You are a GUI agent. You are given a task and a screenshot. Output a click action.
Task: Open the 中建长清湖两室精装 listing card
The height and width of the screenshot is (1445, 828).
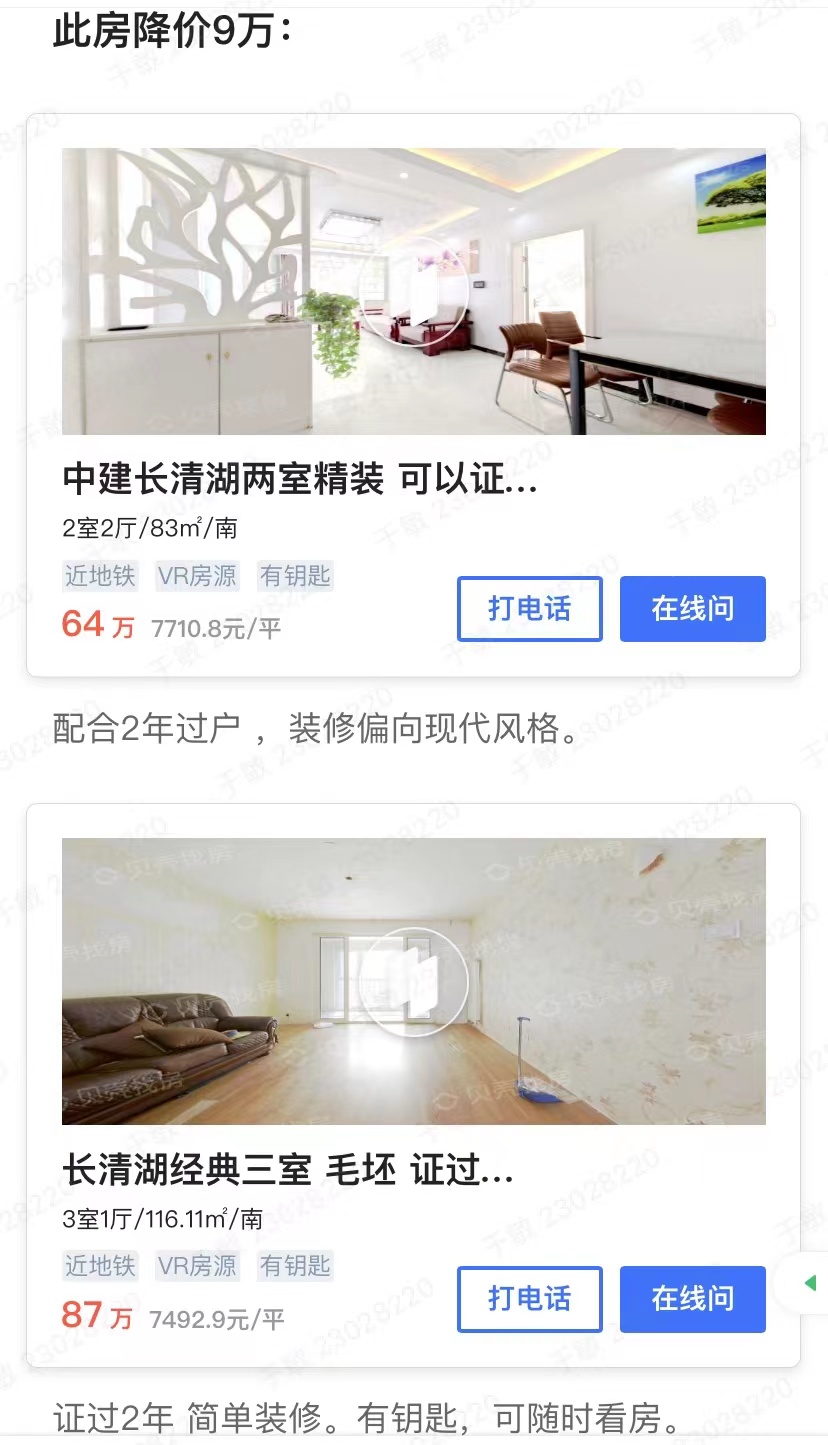point(300,480)
